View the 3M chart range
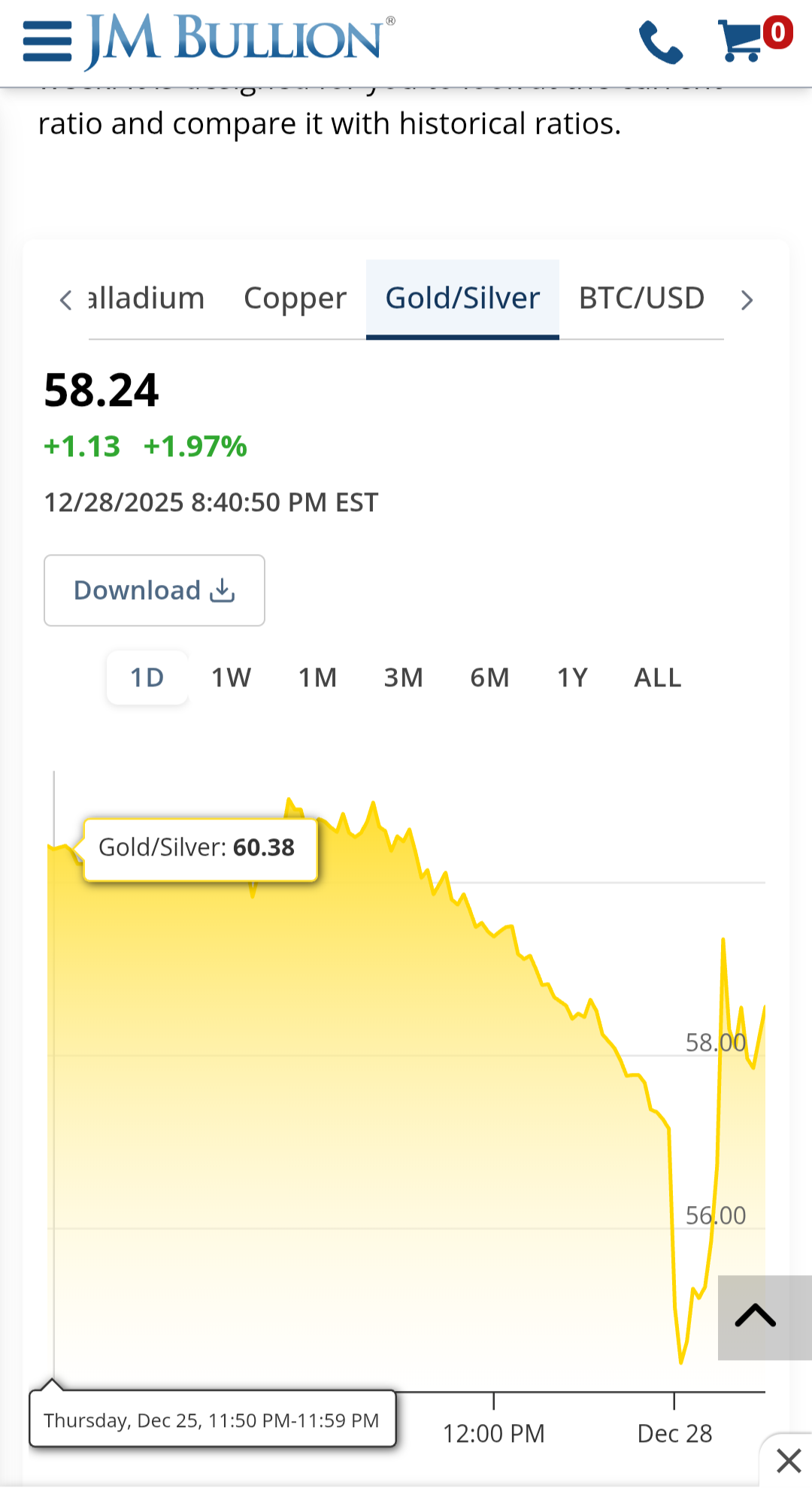This screenshot has height=1497, width=812. pos(404,677)
